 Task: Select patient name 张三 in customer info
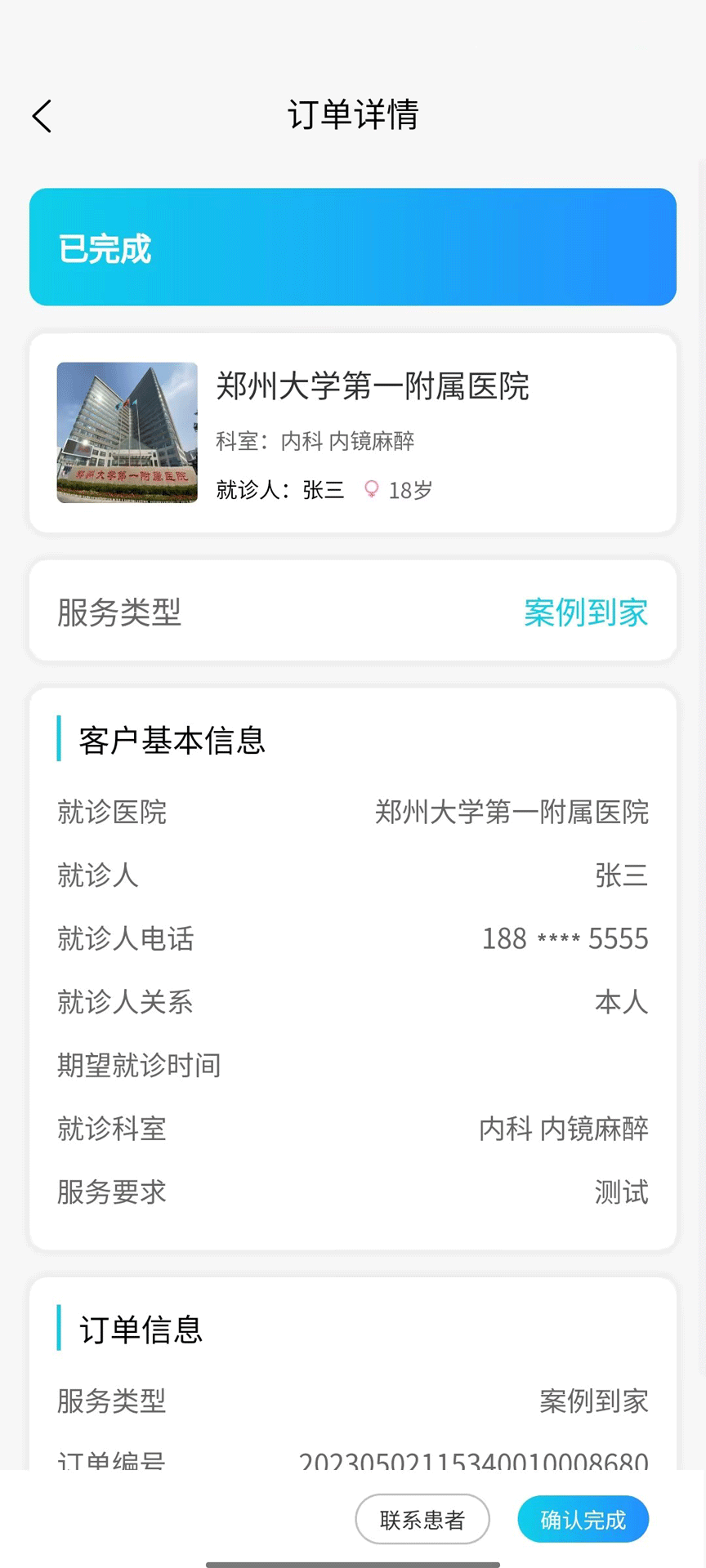tap(621, 875)
